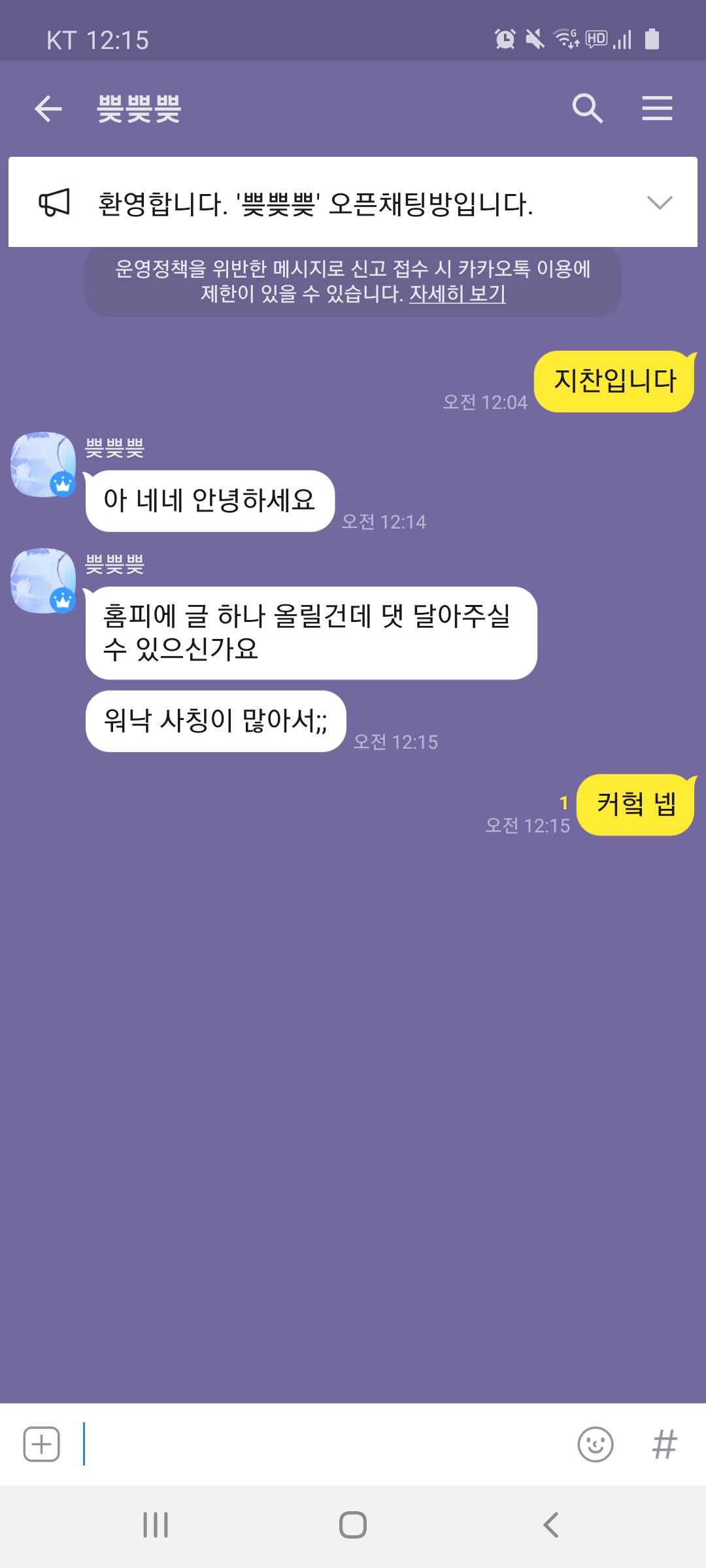706x1568 pixels.
Task: Search within this chat
Action: coord(587,108)
